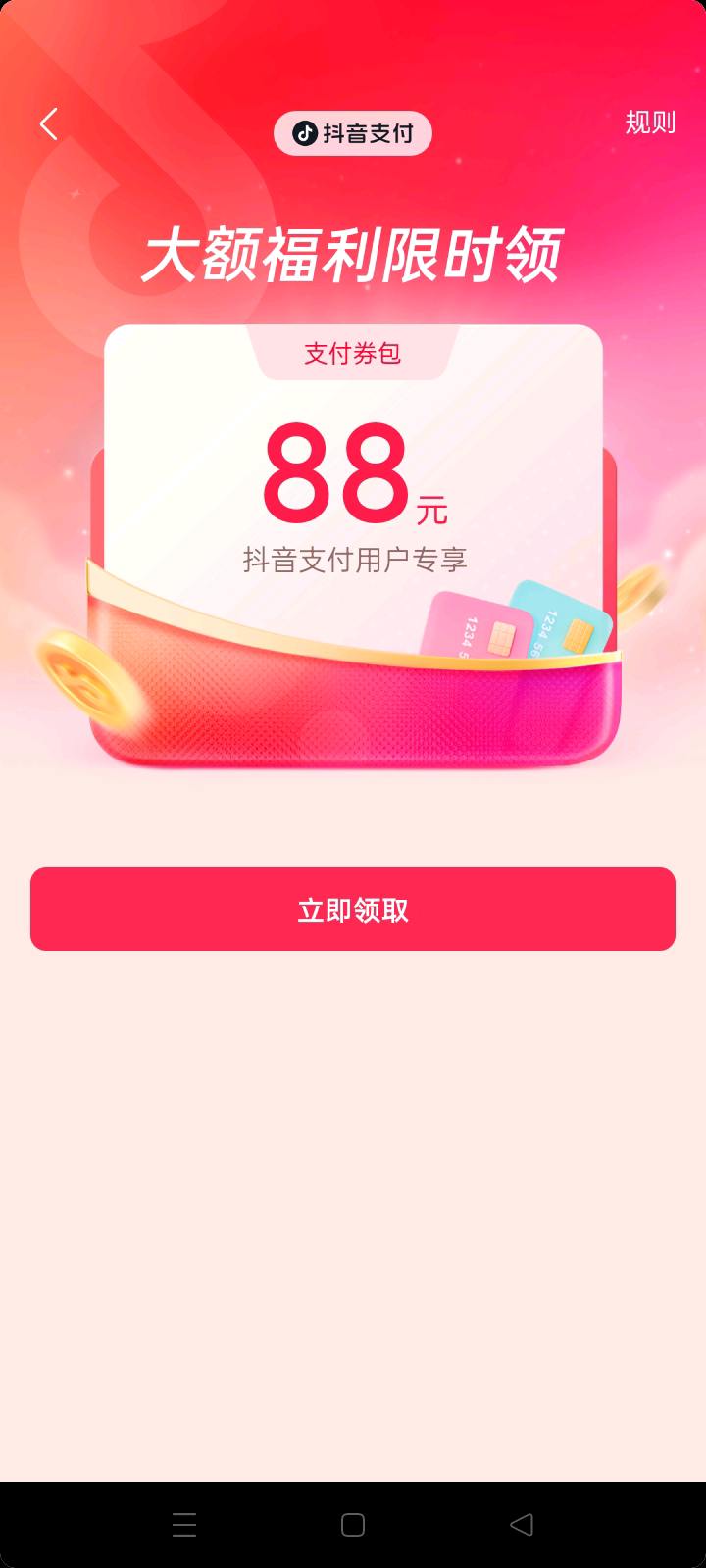Tap 立即领取 to claim the coupon
Screen dimensions: 706x1568
click(353, 908)
